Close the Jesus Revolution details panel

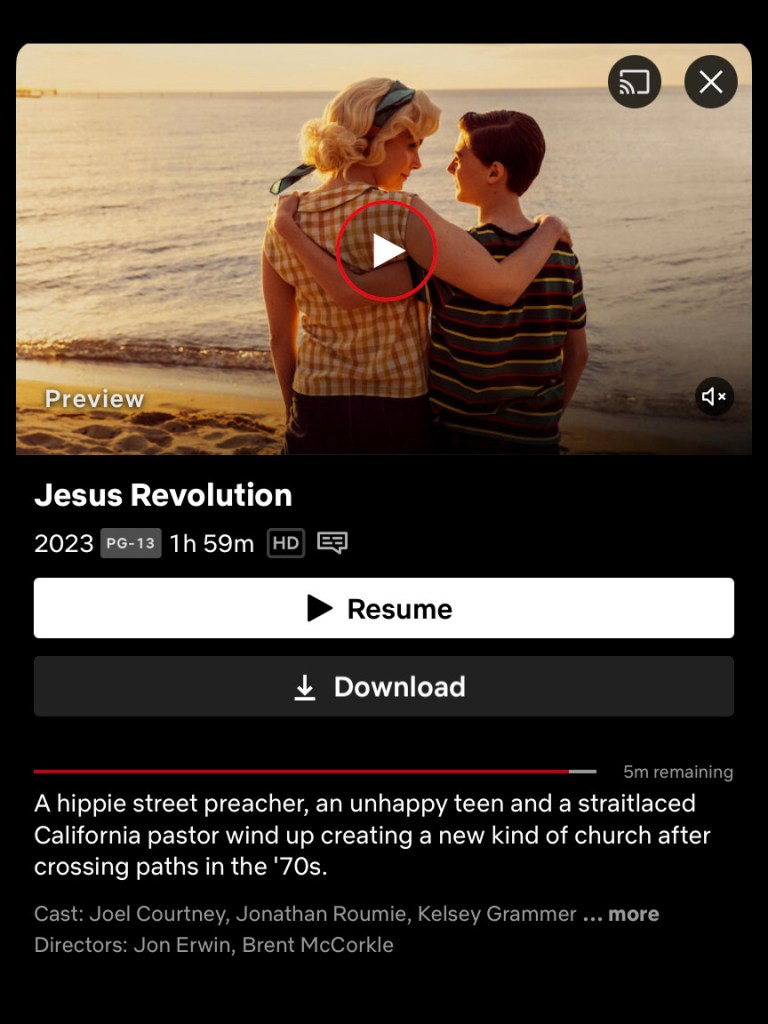[711, 82]
